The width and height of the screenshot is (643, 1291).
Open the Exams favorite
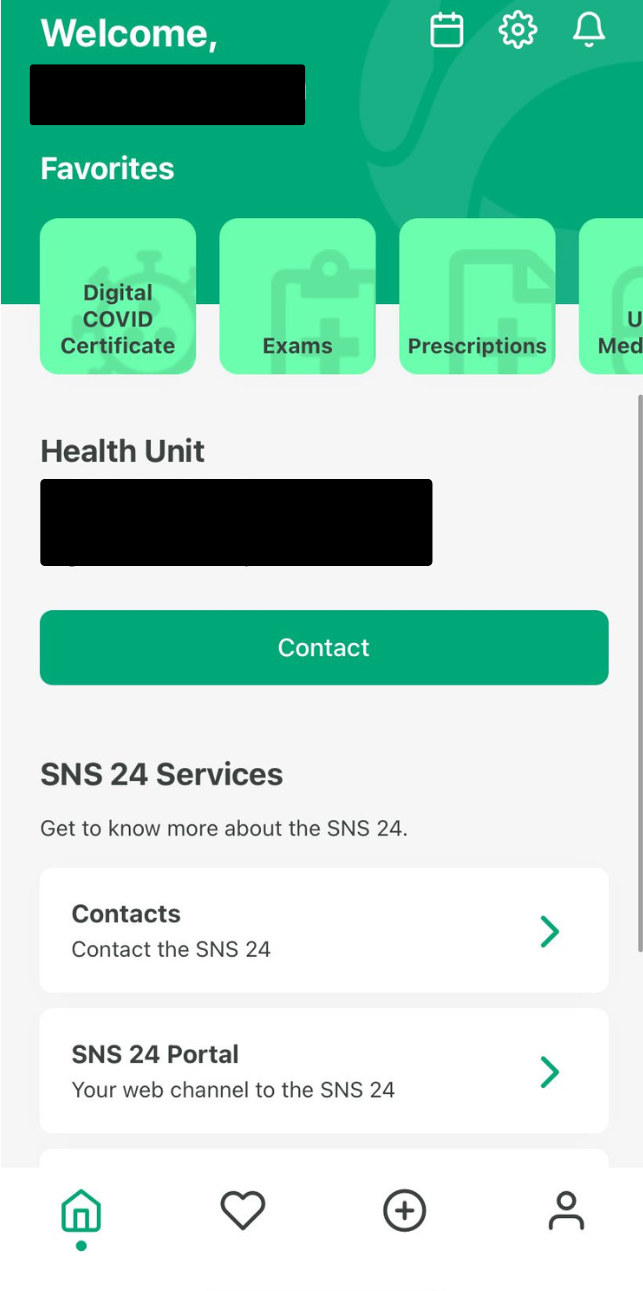tap(297, 297)
